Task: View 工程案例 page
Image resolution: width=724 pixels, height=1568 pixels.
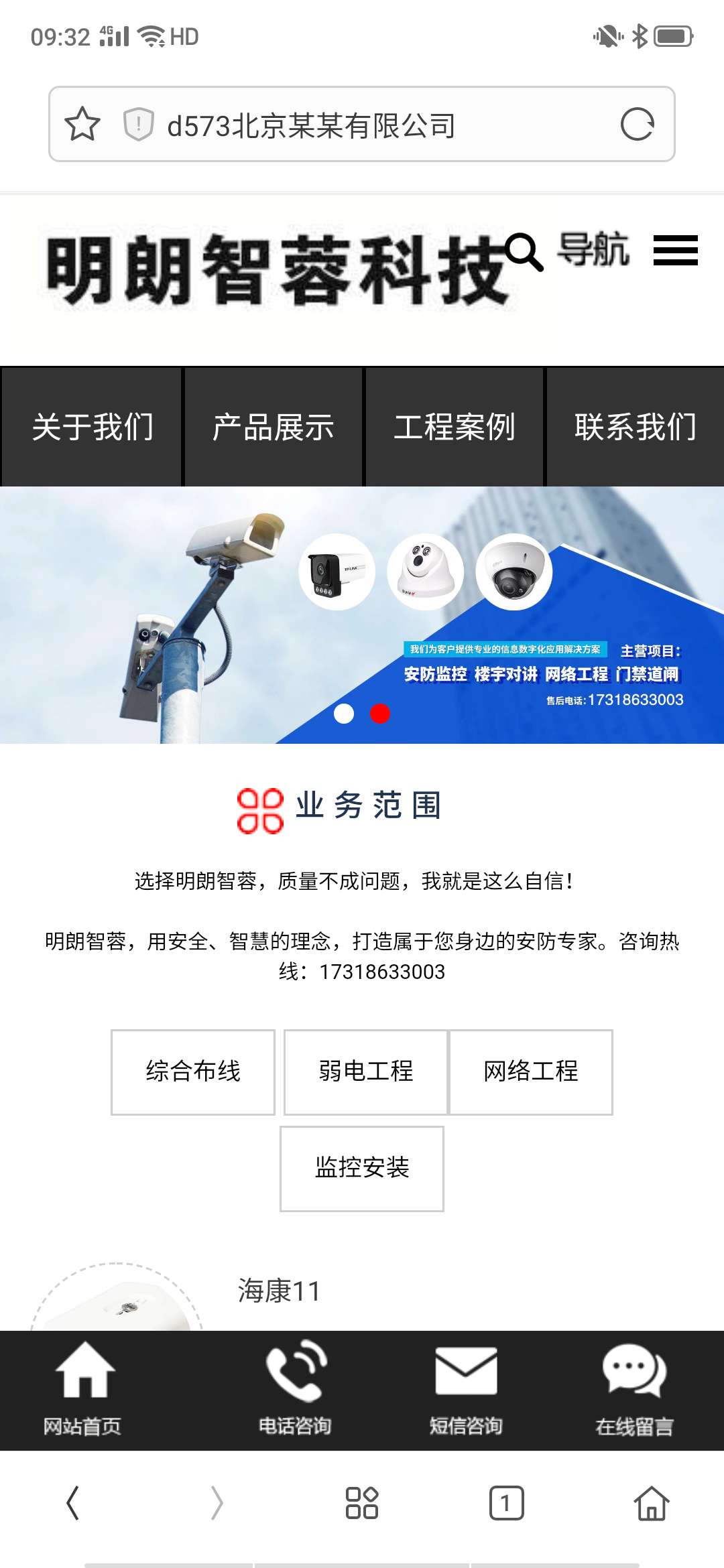Action: tap(454, 427)
